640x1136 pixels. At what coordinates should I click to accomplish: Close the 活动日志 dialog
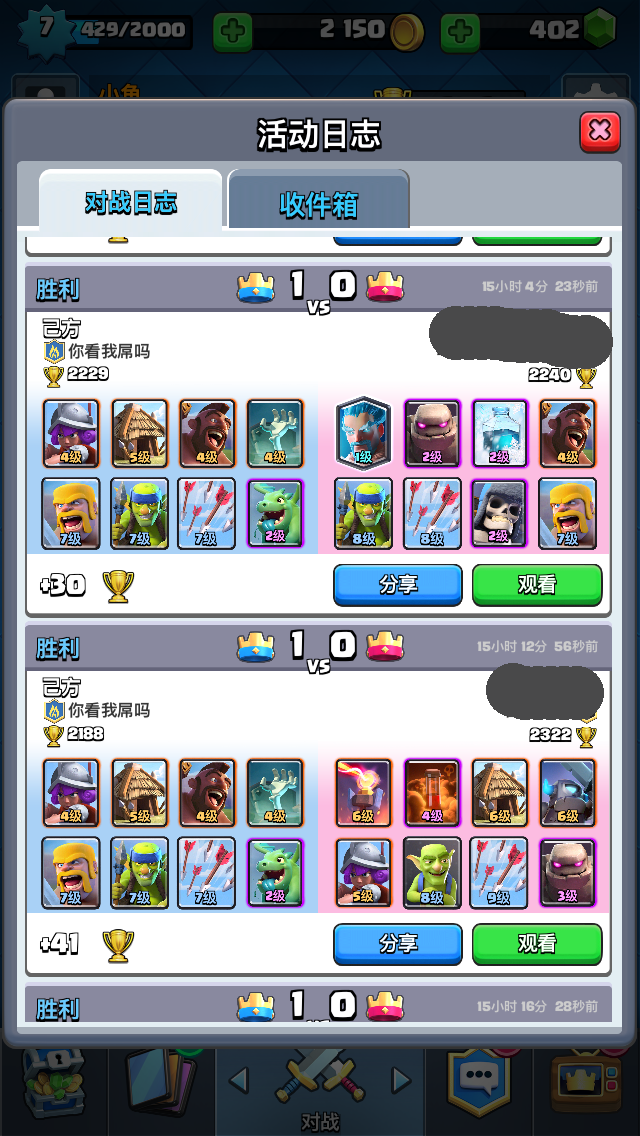coord(599,131)
